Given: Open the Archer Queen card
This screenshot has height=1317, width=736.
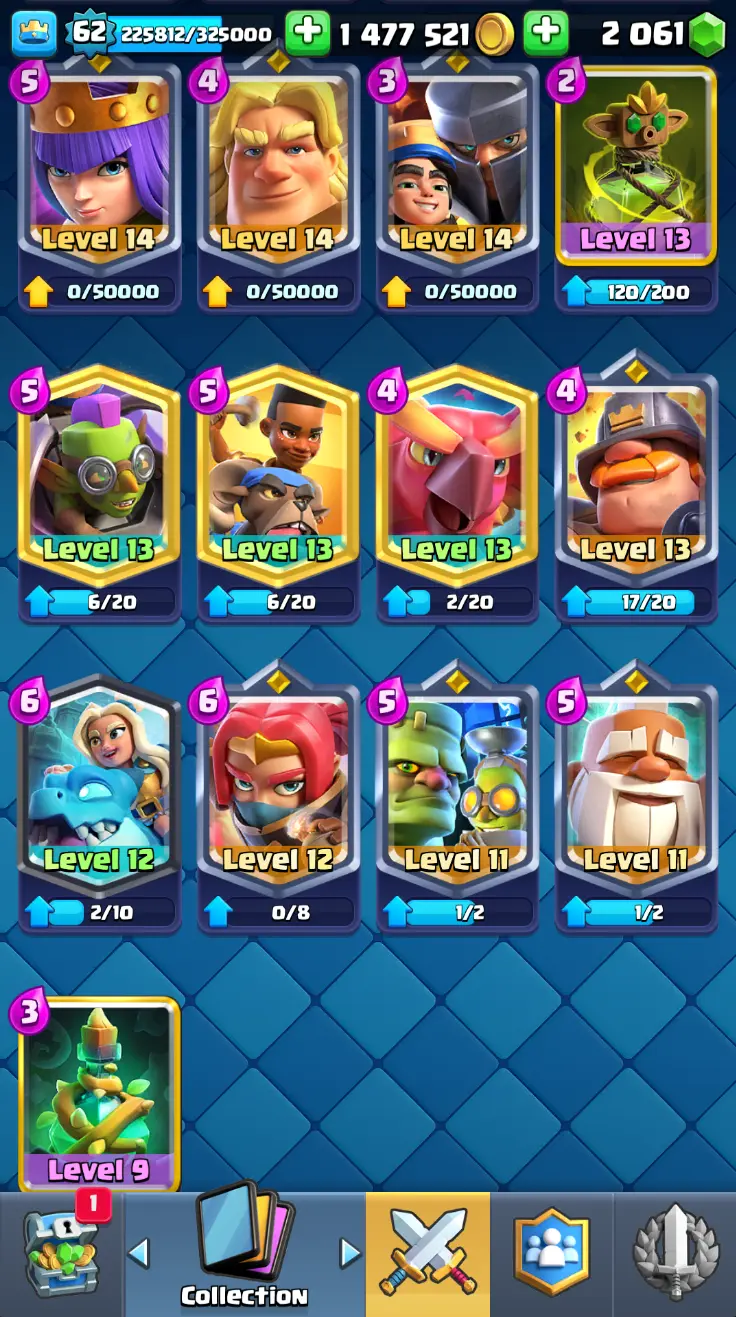Looking at the screenshot, I should click(x=99, y=165).
